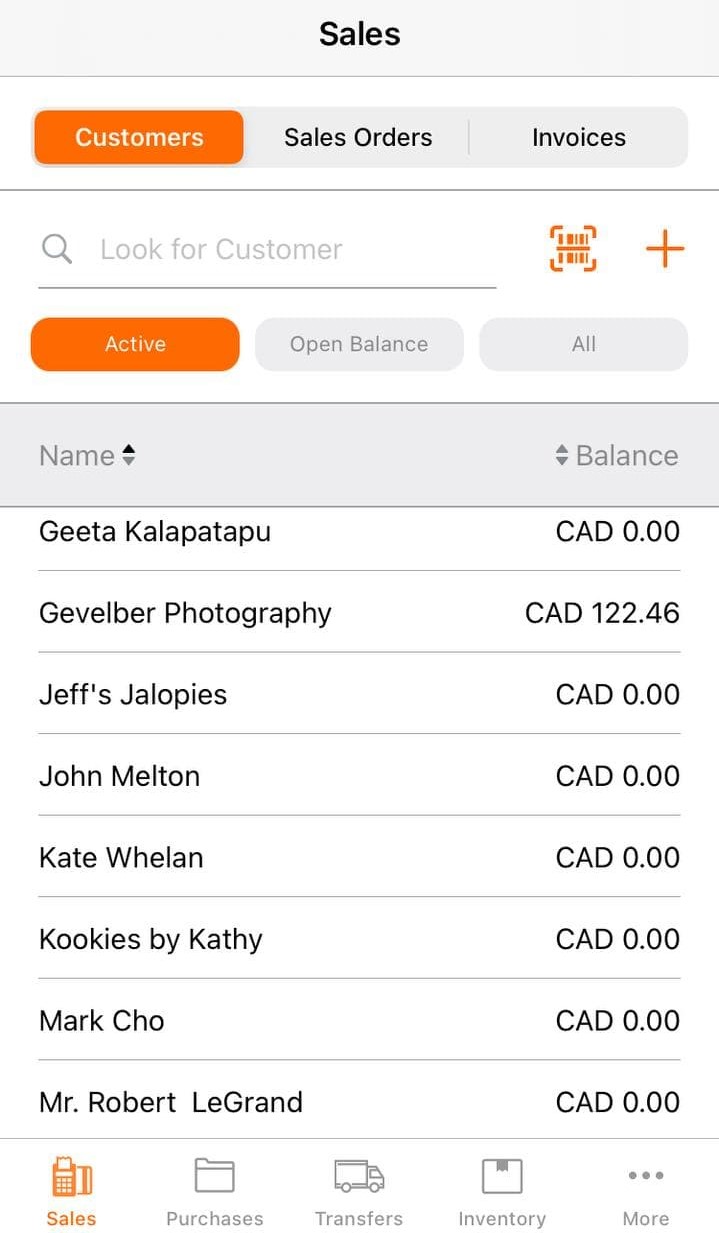Tap the Look for Customer search field

290,249
